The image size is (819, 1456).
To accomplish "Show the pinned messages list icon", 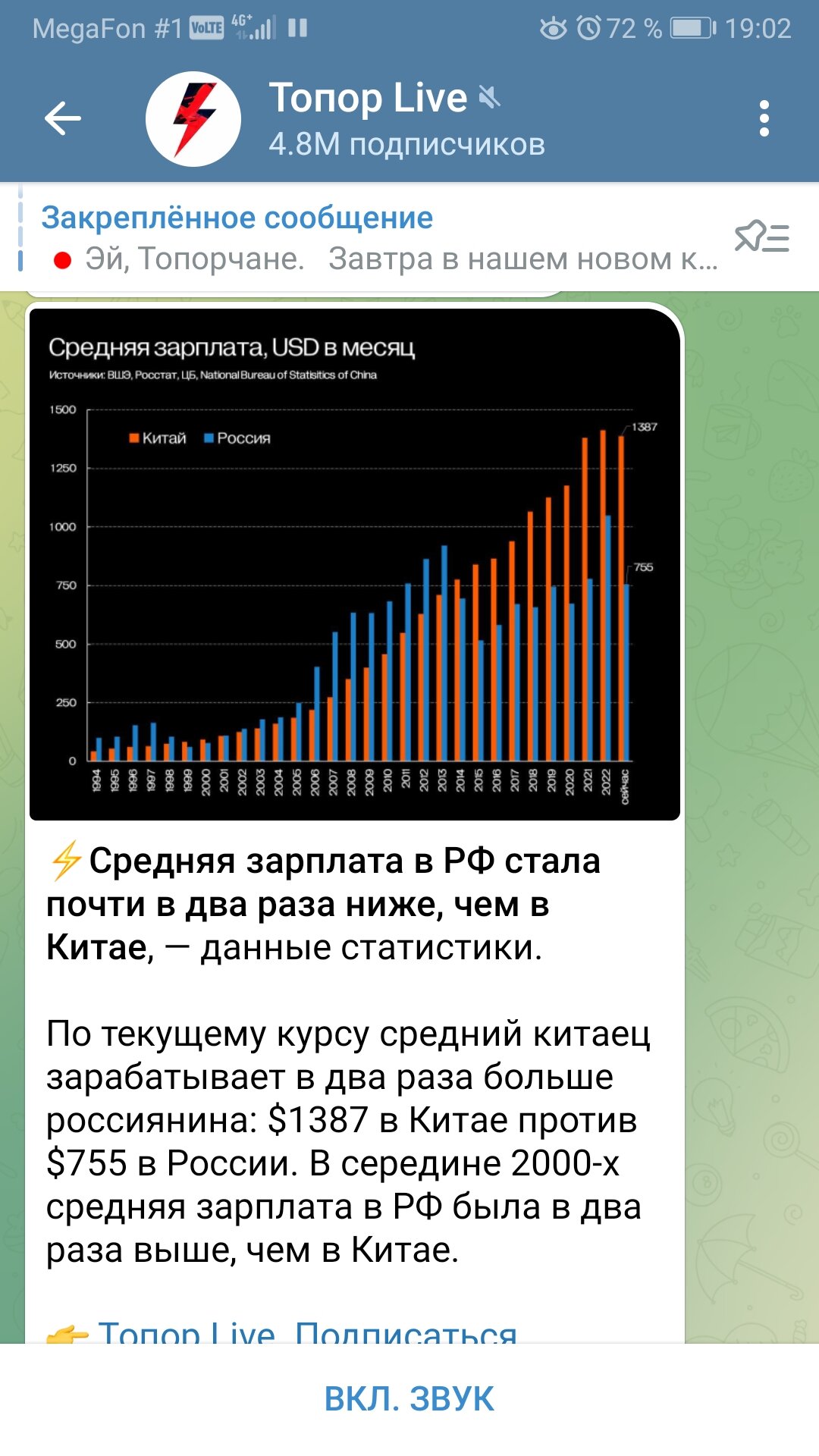I will pyautogui.click(x=762, y=237).
